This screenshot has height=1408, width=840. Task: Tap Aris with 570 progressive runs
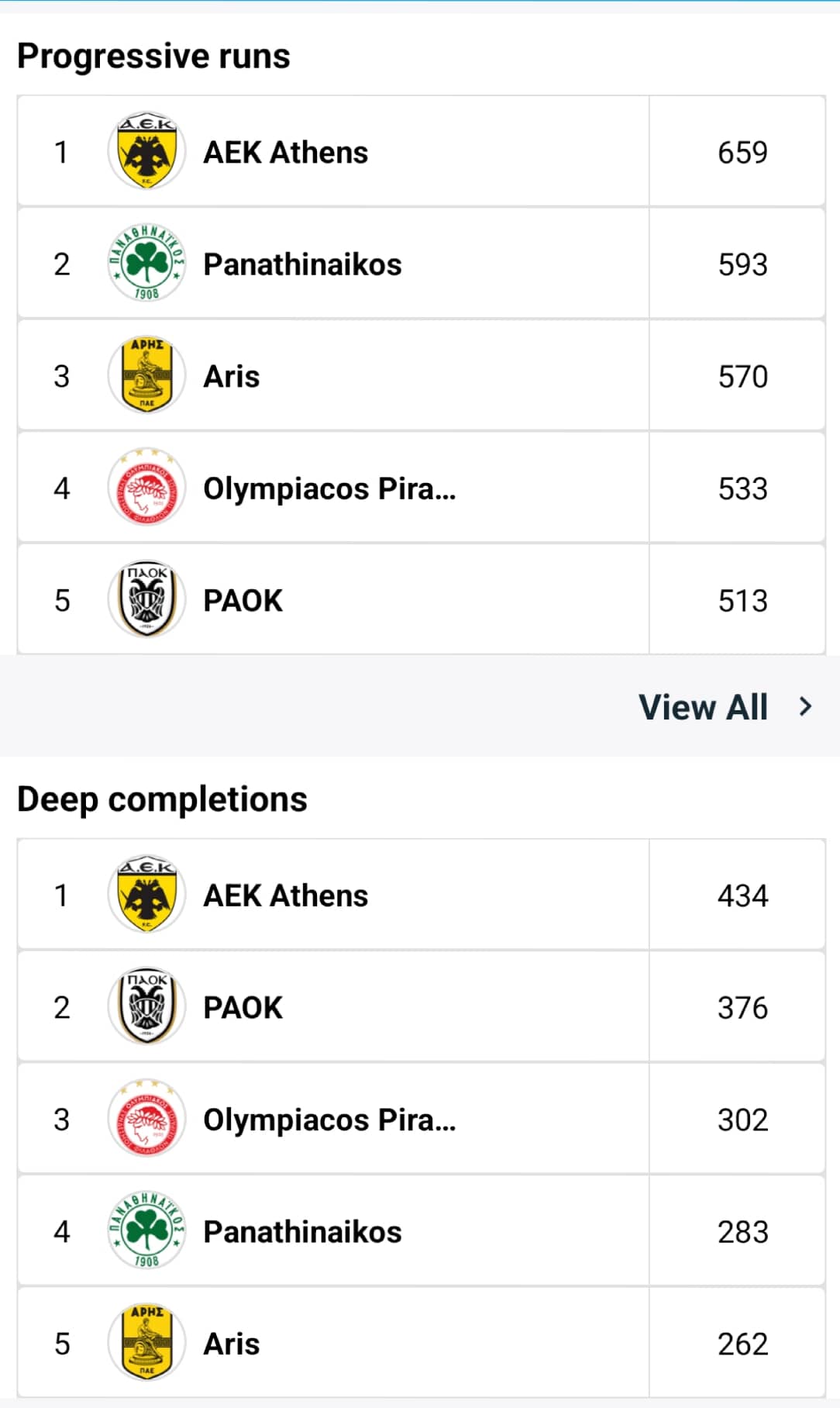pyautogui.click(x=421, y=376)
